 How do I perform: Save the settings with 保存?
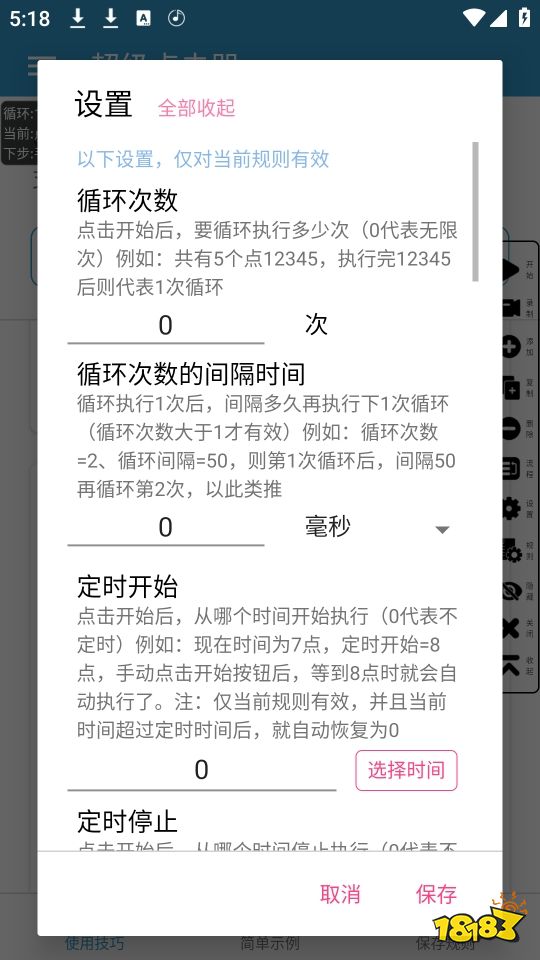(436, 894)
